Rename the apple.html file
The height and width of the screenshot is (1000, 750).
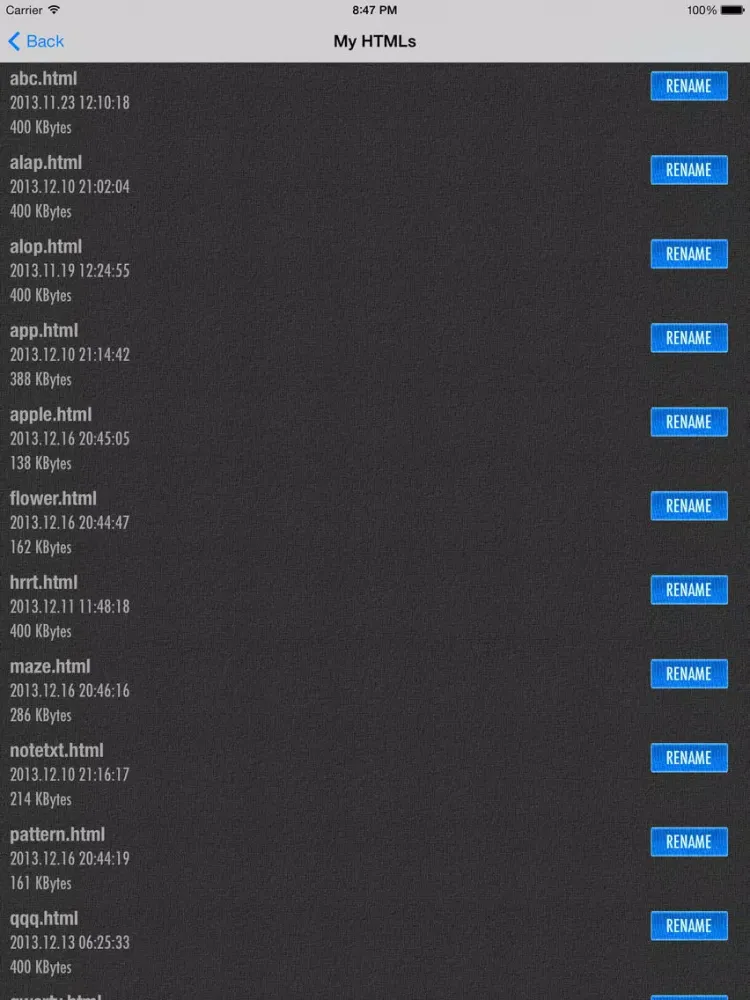pyautogui.click(x=689, y=422)
